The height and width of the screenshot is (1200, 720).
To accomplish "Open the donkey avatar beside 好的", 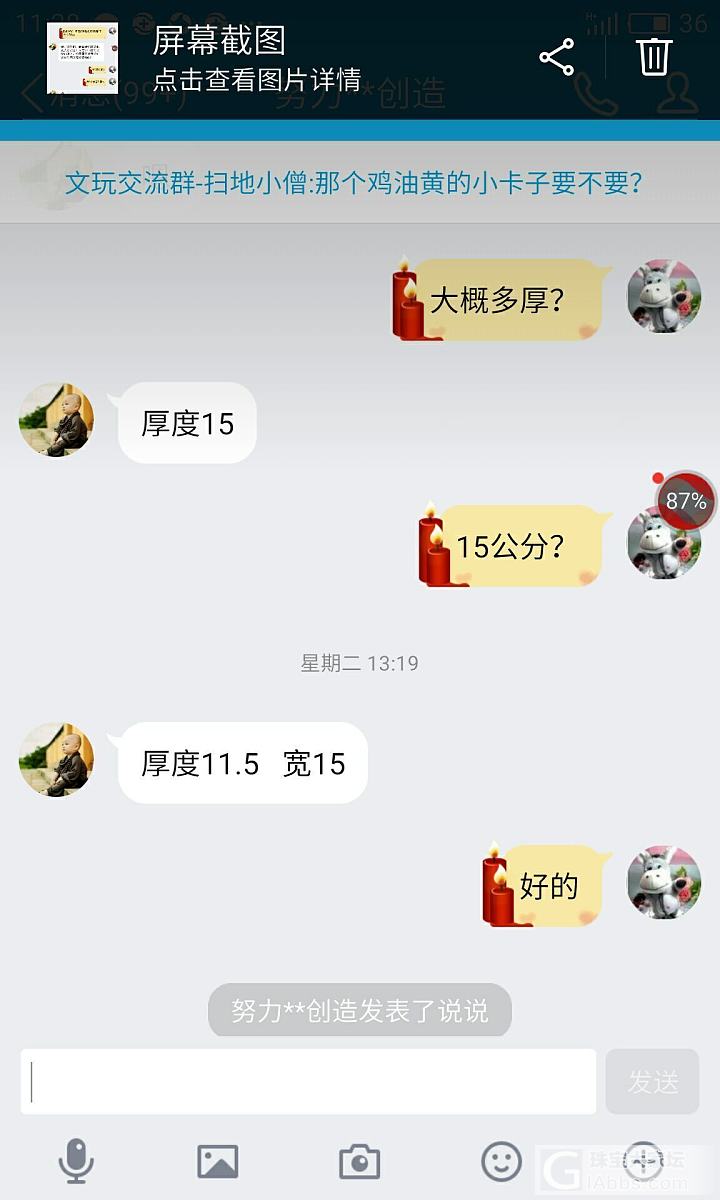I will (x=664, y=882).
